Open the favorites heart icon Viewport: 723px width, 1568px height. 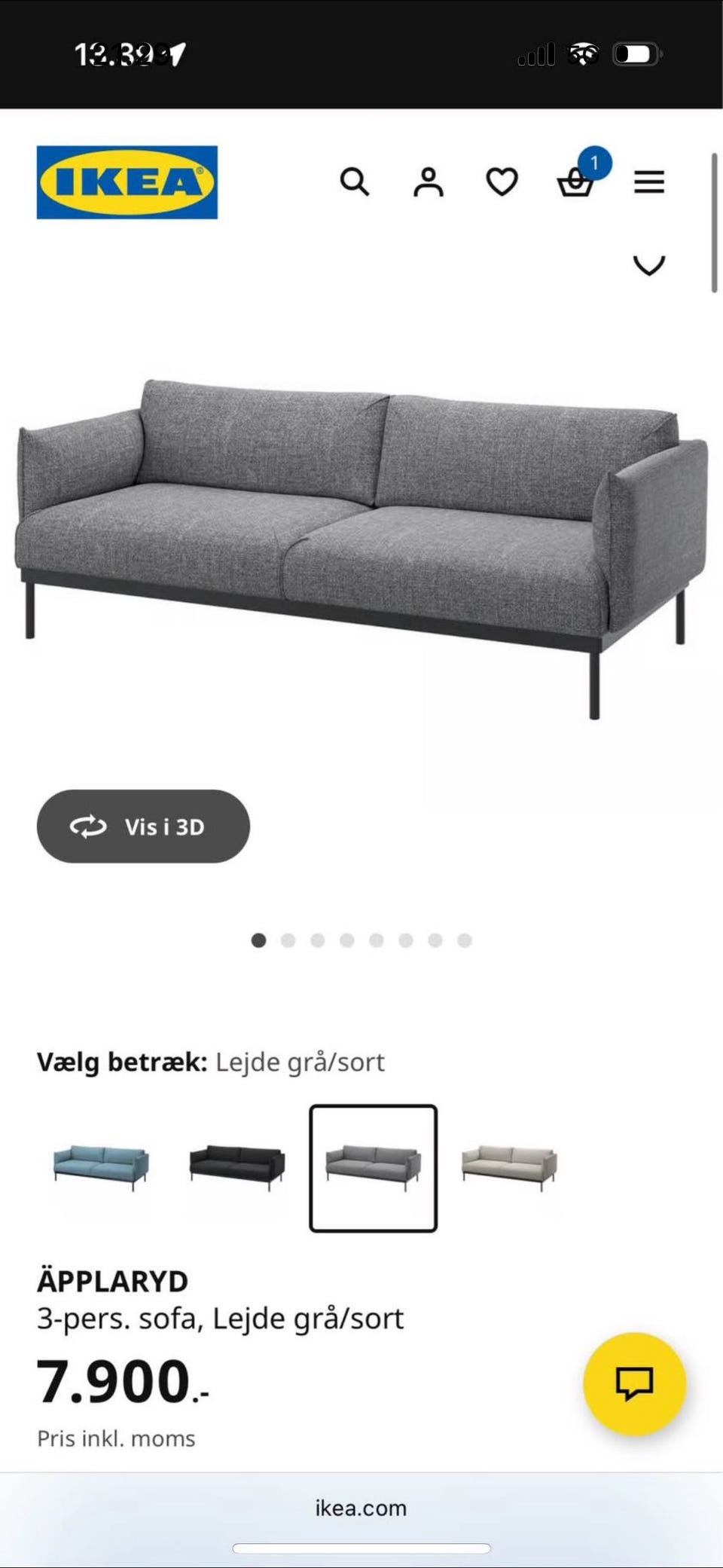(501, 182)
